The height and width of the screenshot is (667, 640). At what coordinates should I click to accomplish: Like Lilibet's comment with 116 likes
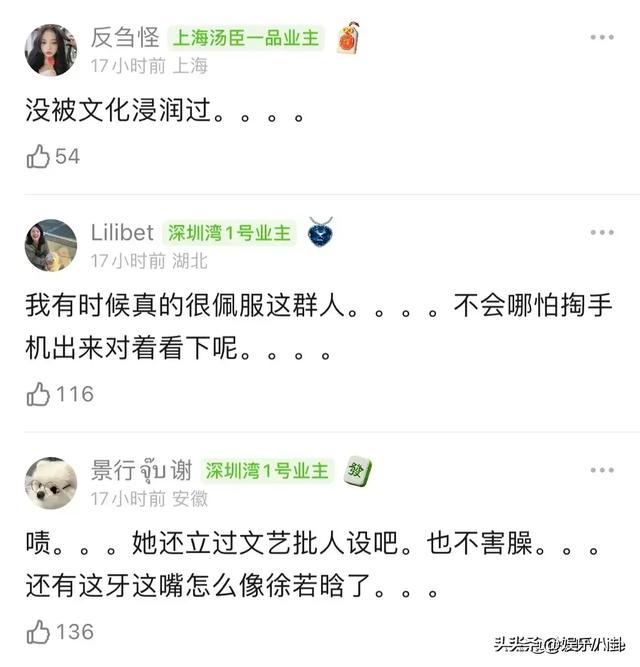39,394
